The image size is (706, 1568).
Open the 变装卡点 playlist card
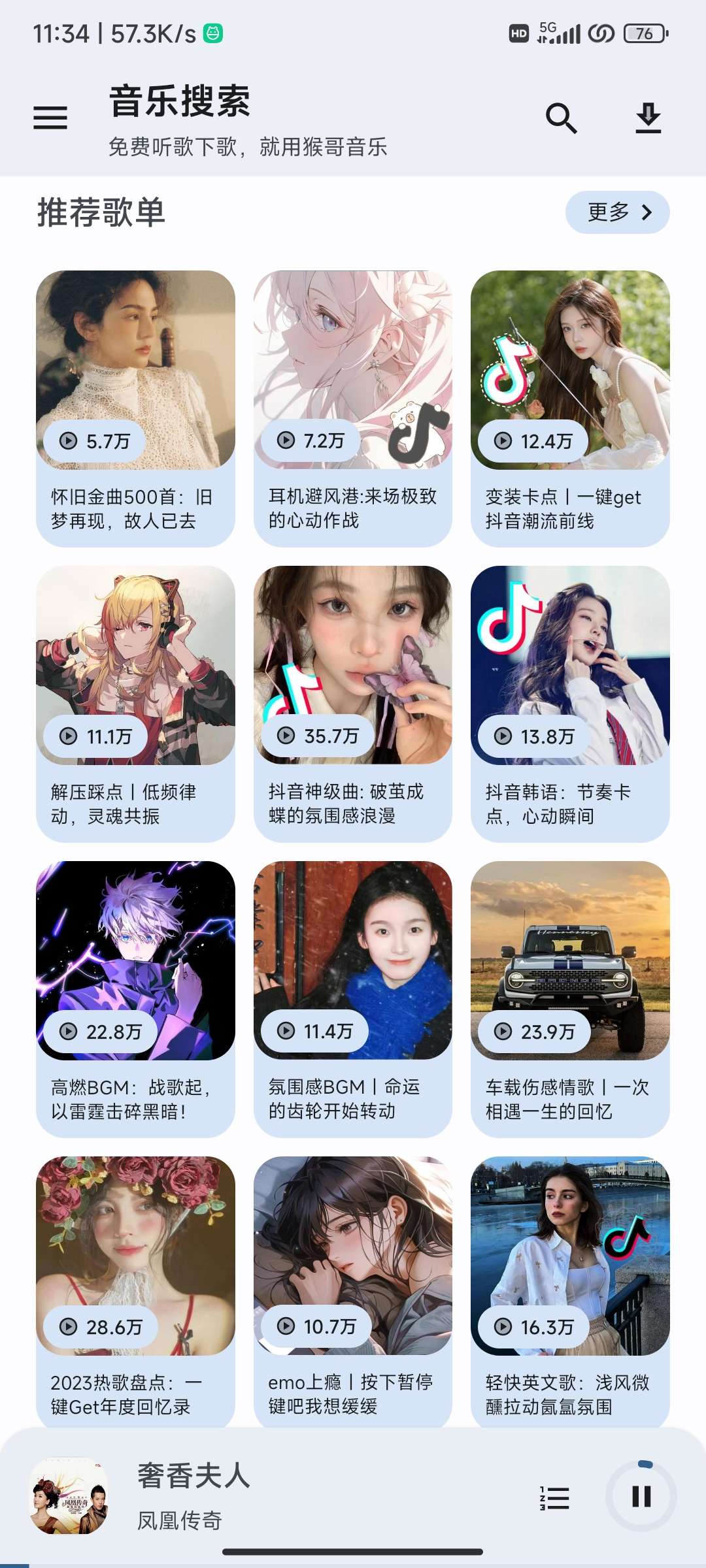pos(570,408)
